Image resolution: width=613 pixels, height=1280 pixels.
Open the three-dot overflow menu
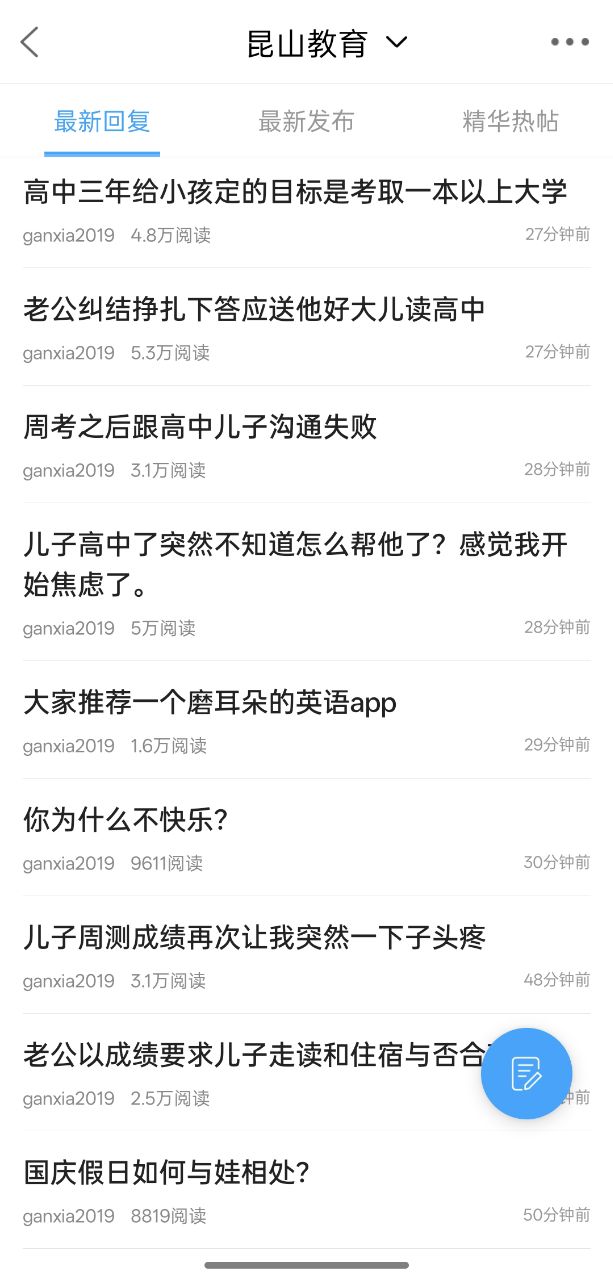569,42
